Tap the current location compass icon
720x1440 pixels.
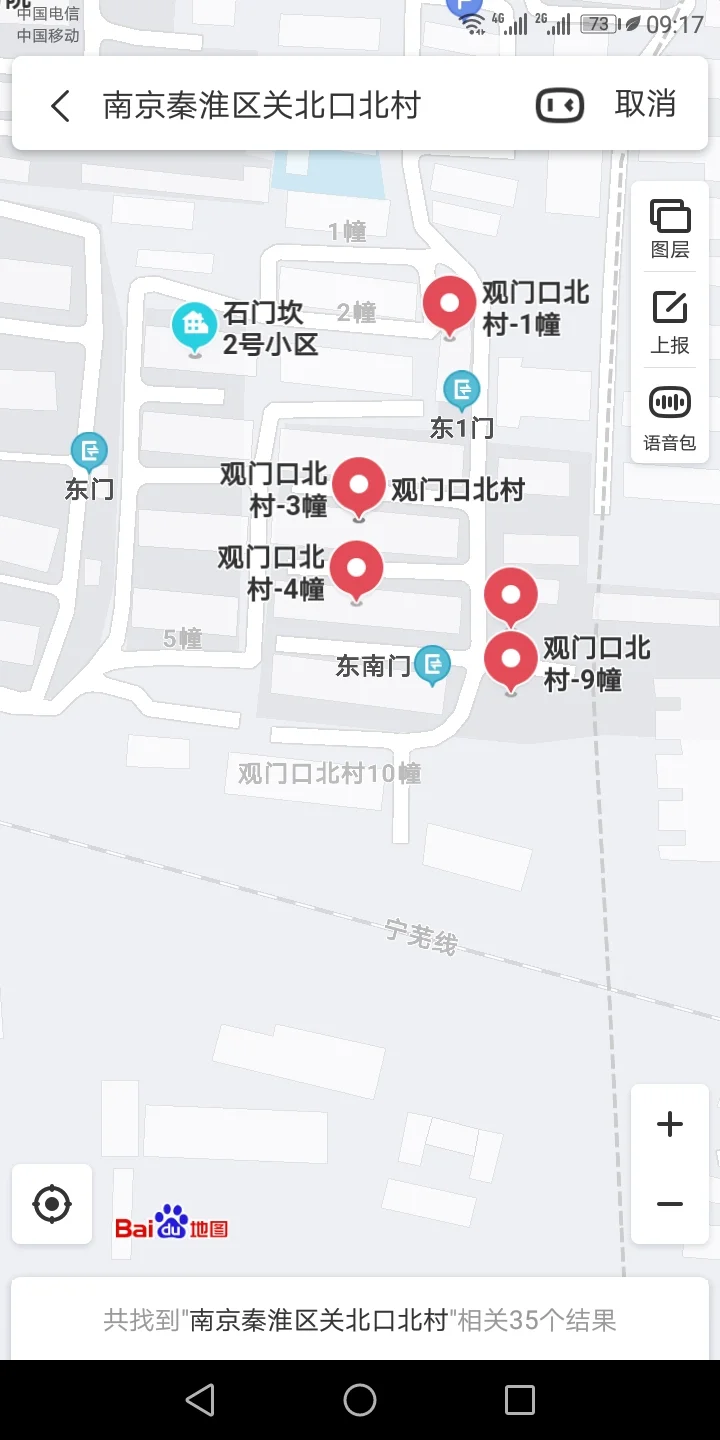tap(51, 1204)
